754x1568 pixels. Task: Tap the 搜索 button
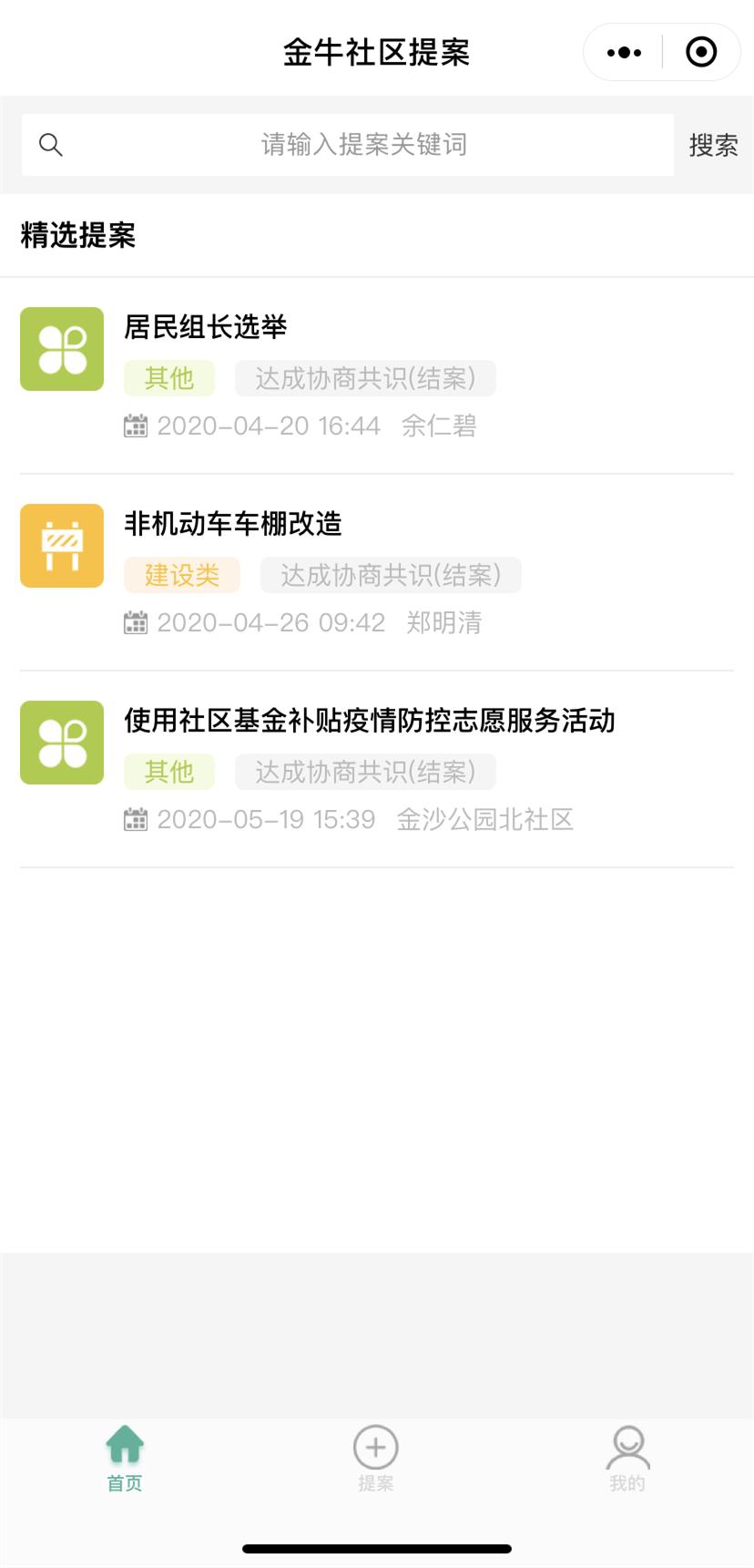[x=713, y=145]
